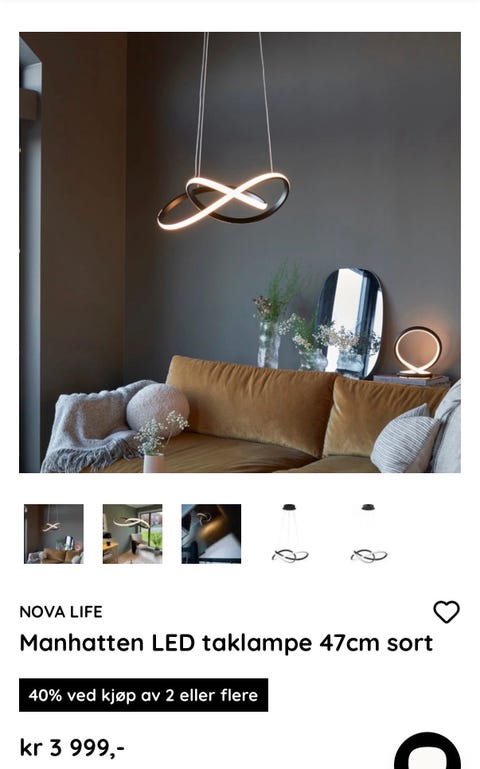
Task: Select the third dark close-up thumbnail
Action: pos(211,534)
